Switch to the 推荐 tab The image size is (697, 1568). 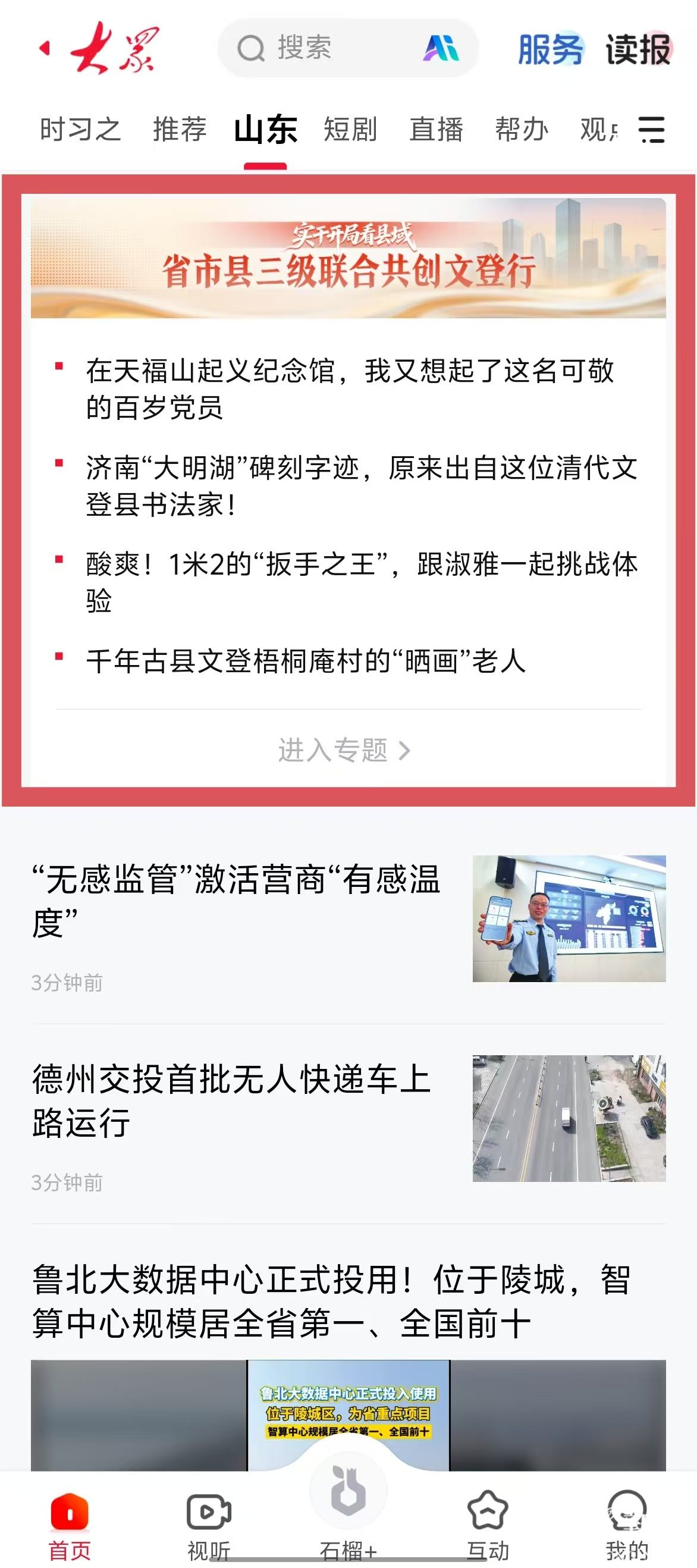(x=180, y=130)
